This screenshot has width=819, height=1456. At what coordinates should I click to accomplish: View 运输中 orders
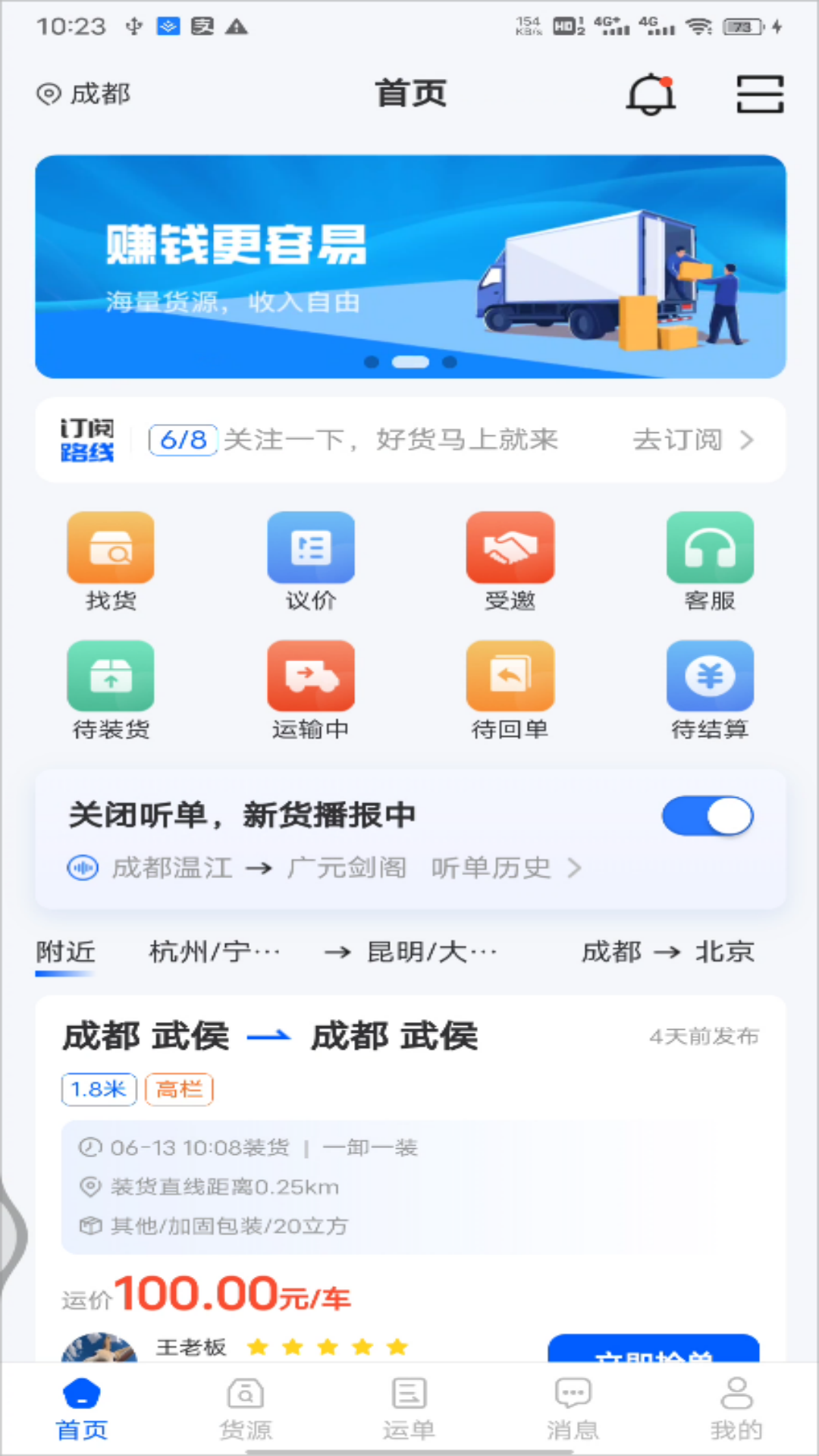[311, 690]
